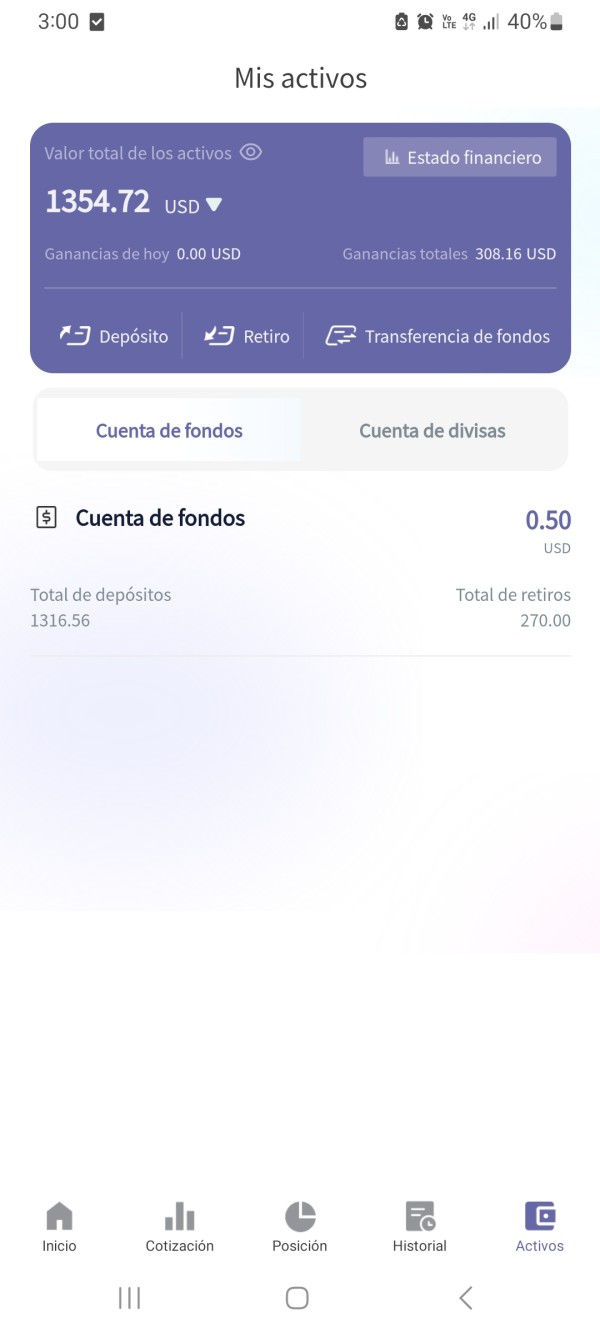Open Estado financiero
600x1333 pixels.
460,157
